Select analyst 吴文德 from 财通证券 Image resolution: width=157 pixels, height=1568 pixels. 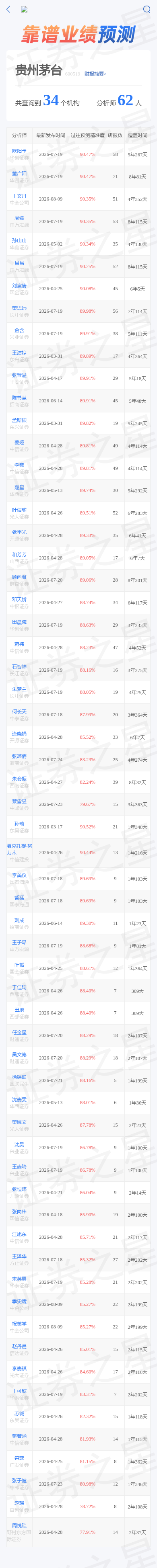point(19,1054)
